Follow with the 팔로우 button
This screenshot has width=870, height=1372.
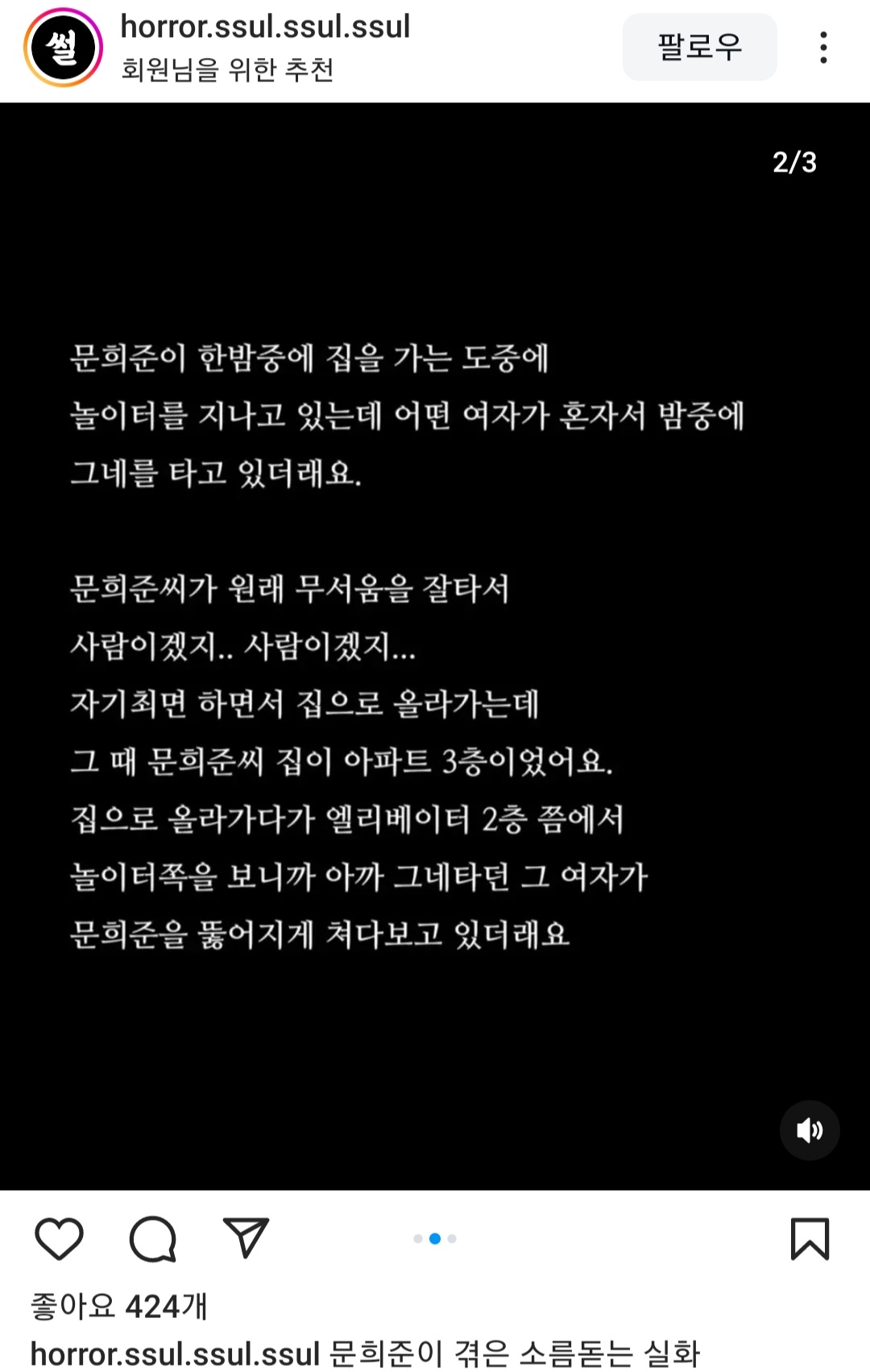(699, 47)
